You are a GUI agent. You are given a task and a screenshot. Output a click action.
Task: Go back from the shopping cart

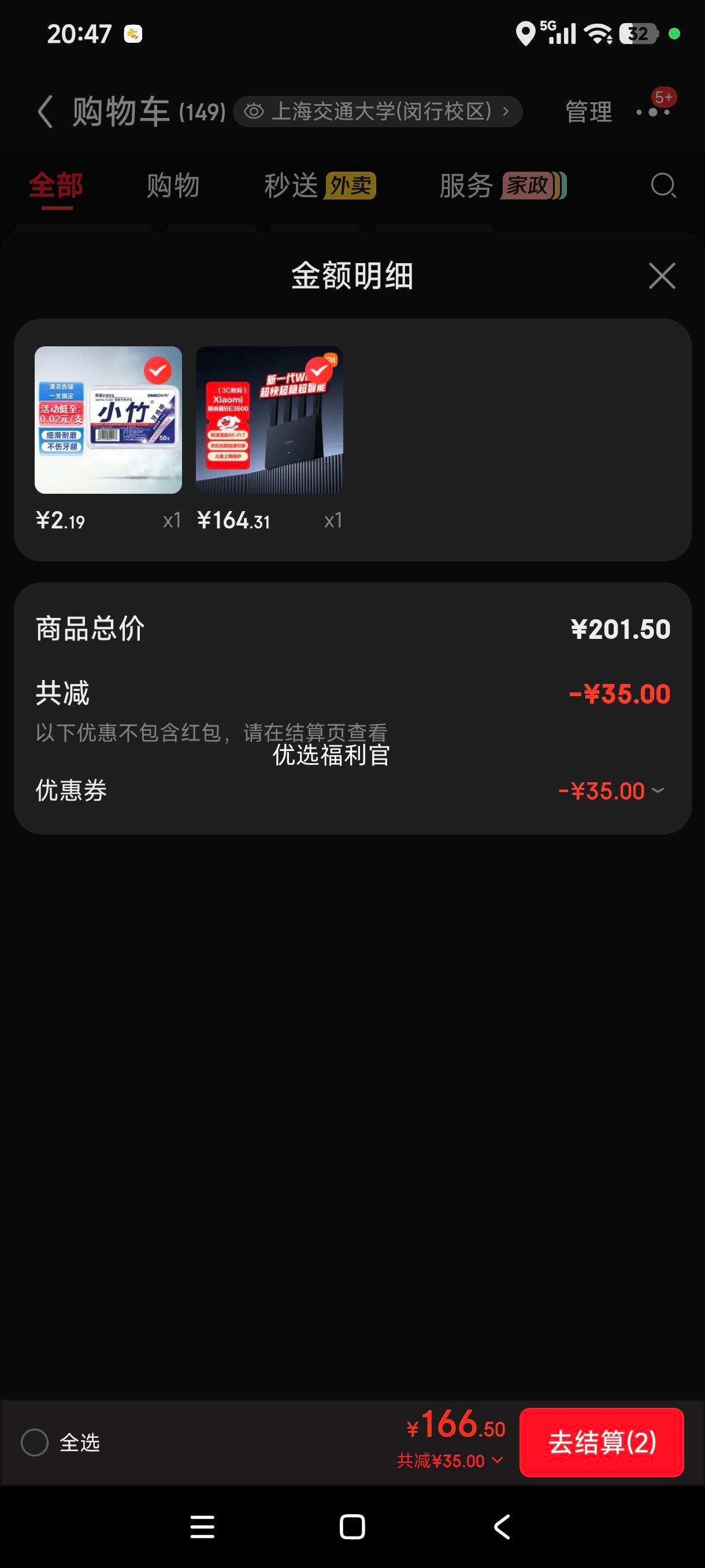point(45,112)
